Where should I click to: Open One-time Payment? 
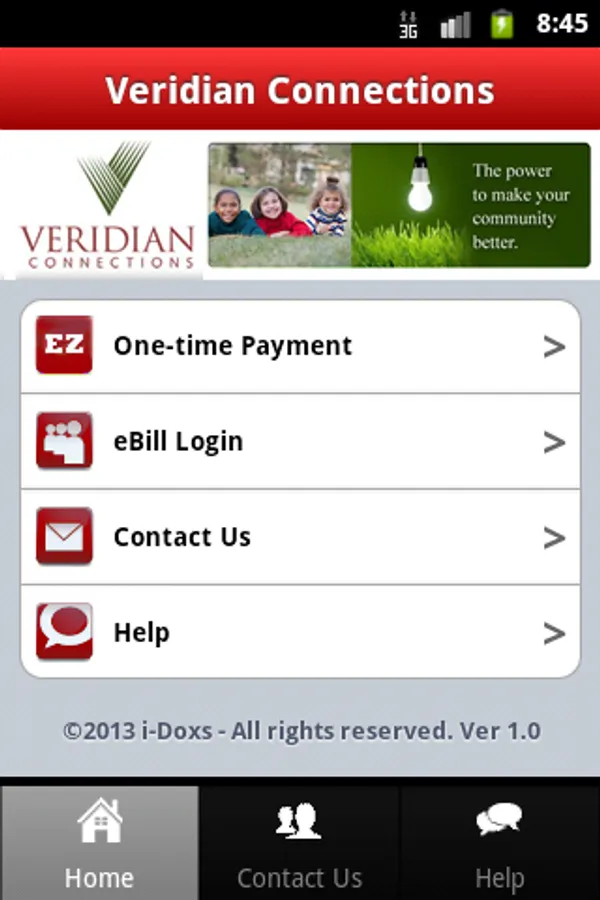coord(300,346)
